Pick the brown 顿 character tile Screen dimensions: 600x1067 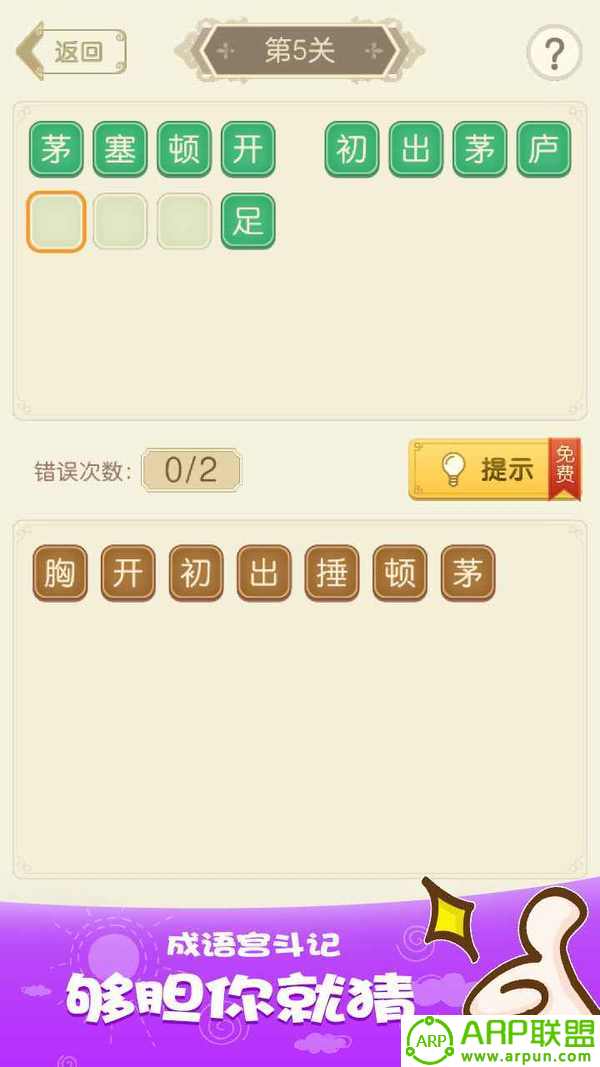(x=399, y=574)
